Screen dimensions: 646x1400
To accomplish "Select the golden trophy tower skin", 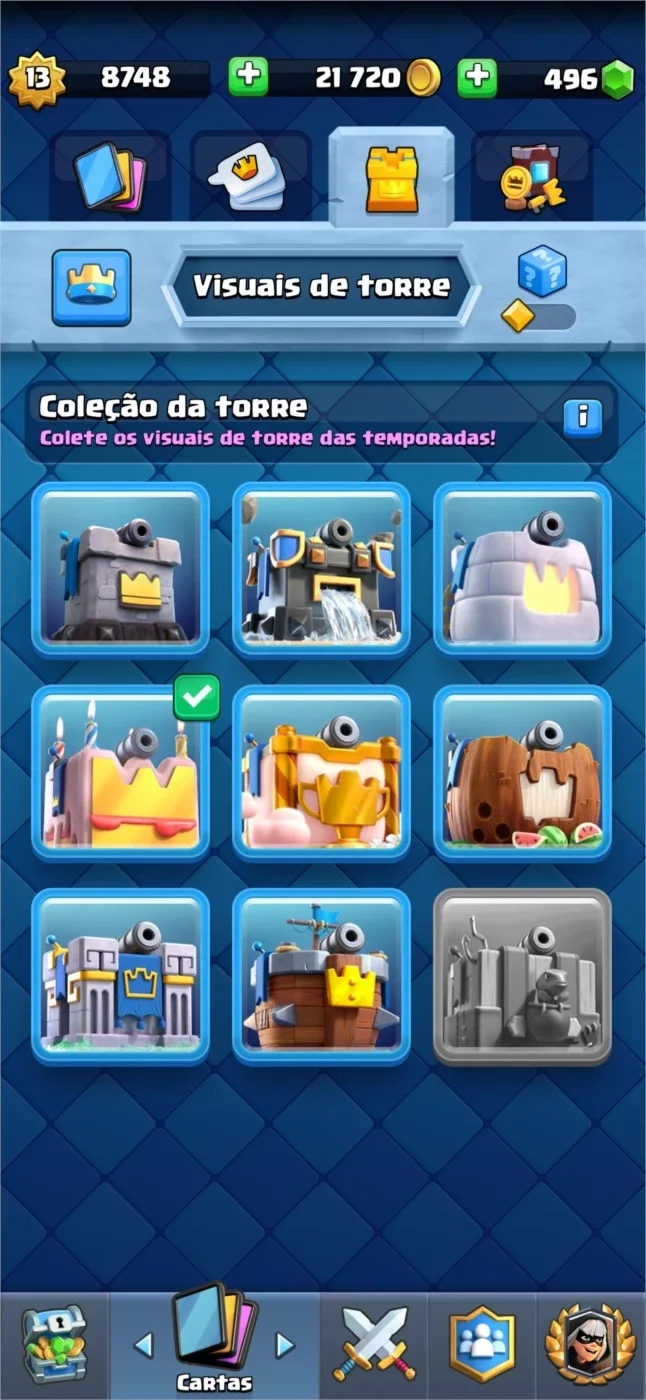I will tap(322, 773).
